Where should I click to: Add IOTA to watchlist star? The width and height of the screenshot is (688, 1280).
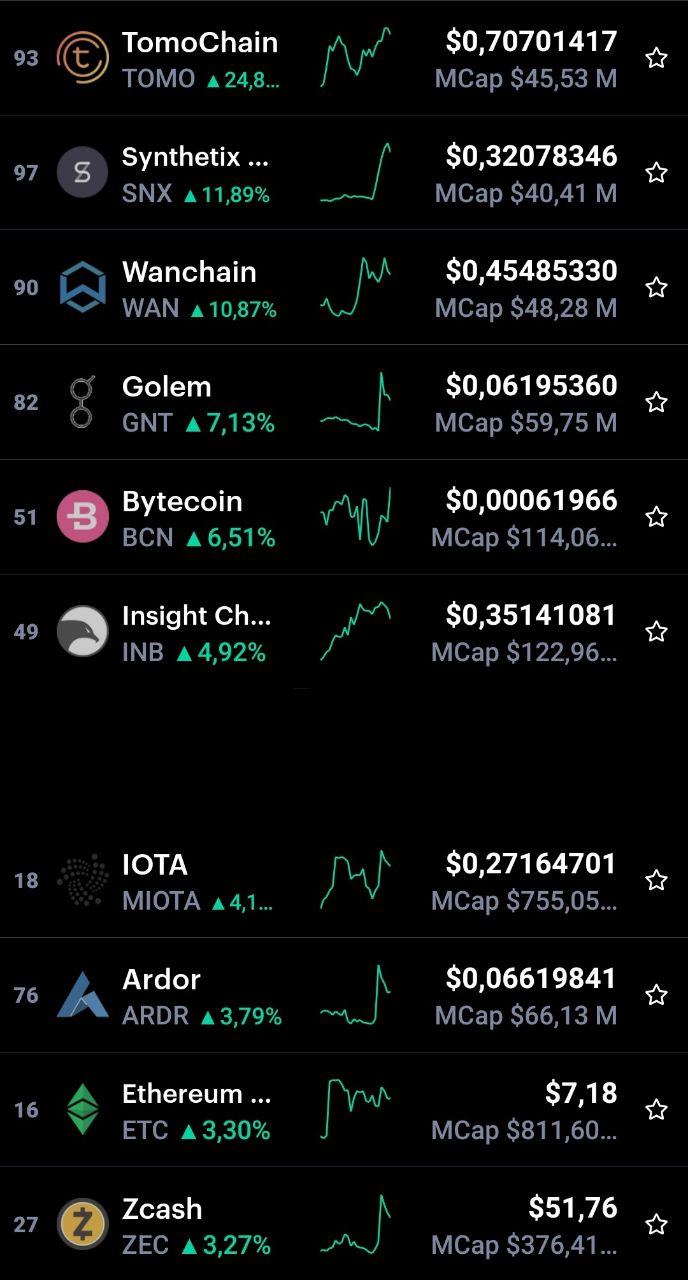[656, 880]
